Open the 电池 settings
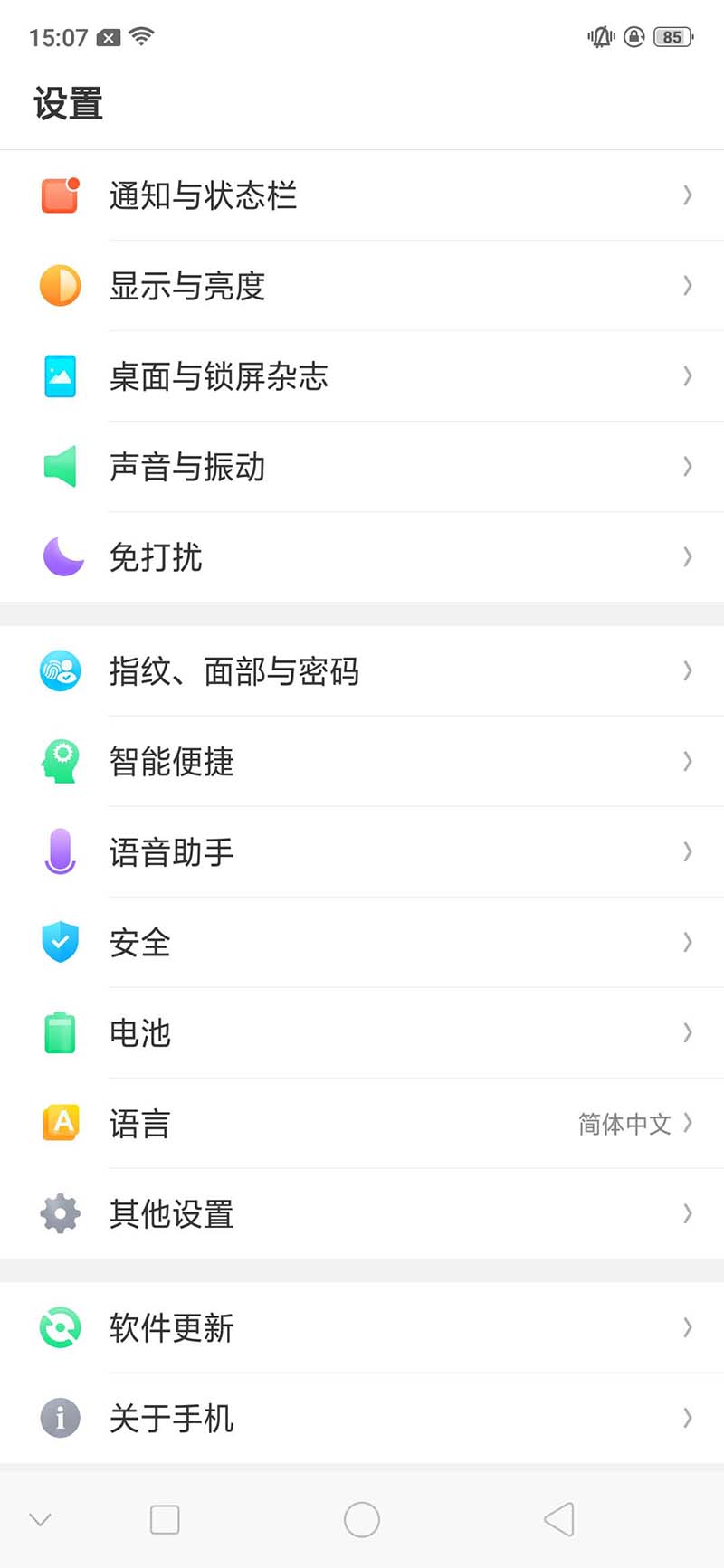 (362, 1033)
